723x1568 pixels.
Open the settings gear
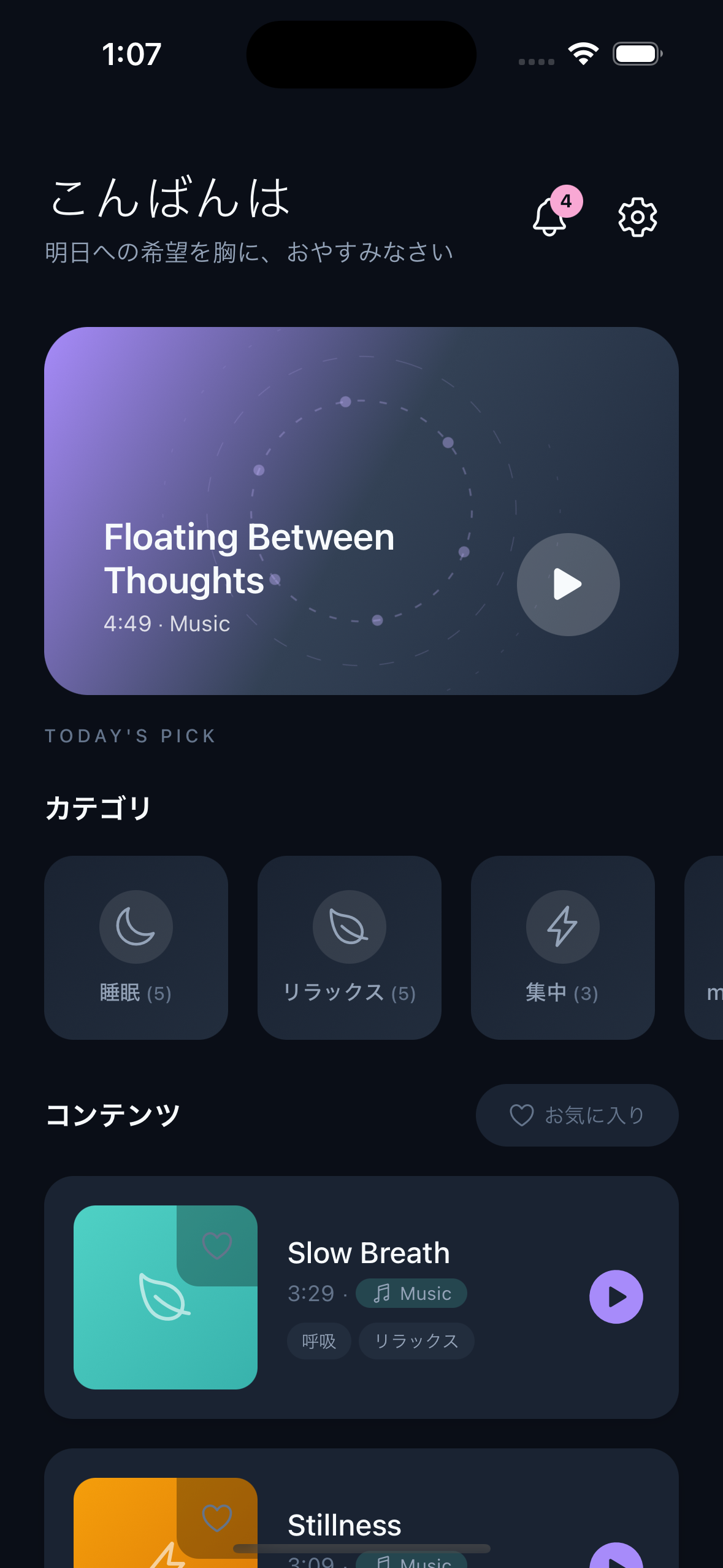point(637,216)
